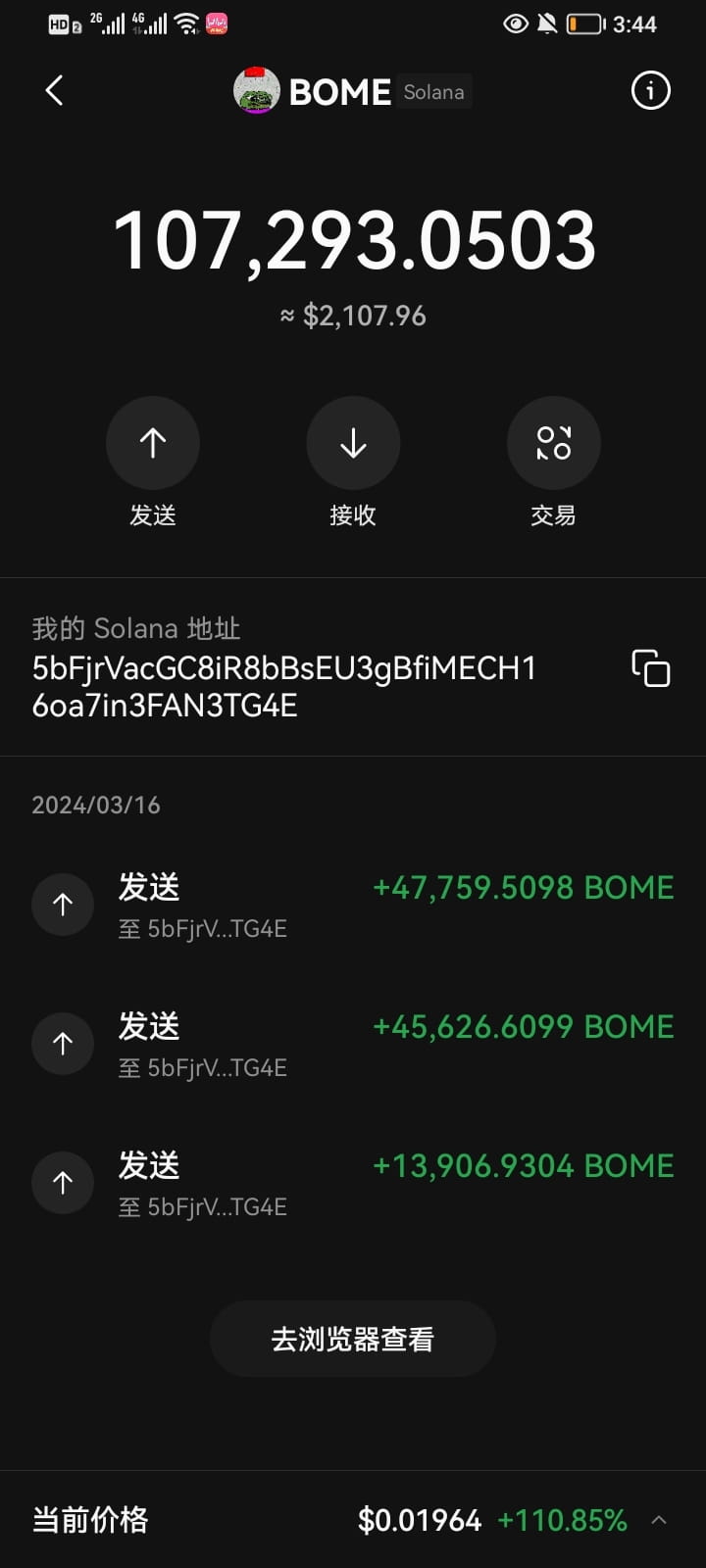
Task: Open the 交易 trade icon
Action: (553, 443)
